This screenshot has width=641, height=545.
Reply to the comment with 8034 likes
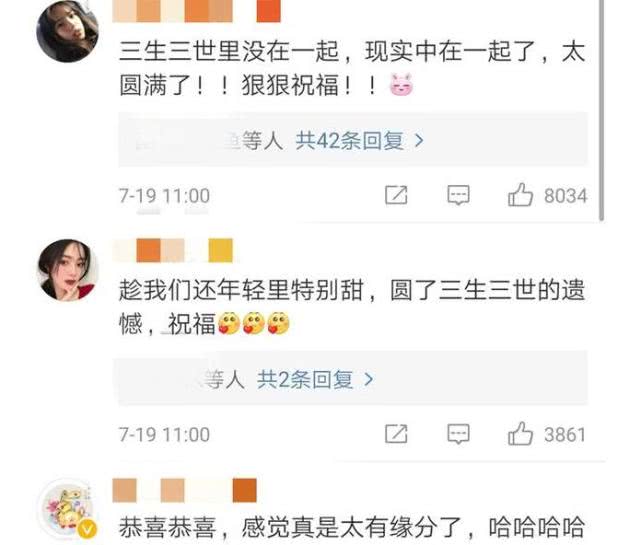458,195
